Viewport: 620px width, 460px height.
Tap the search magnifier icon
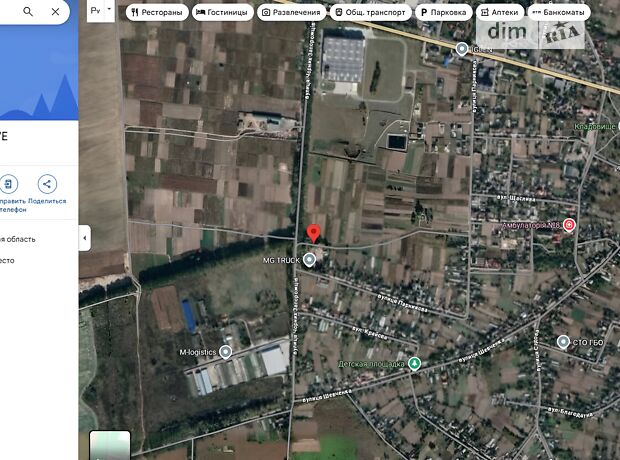coord(28,12)
